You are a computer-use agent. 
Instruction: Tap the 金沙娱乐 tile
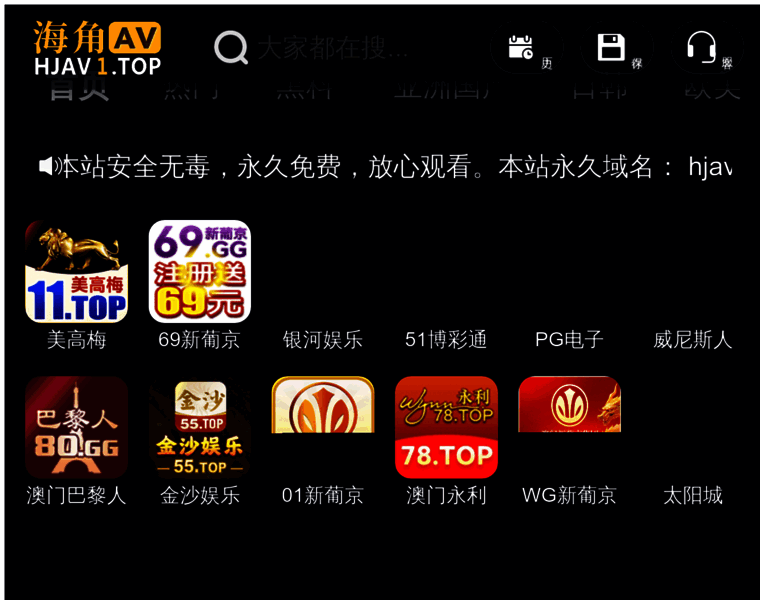tap(199, 427)
